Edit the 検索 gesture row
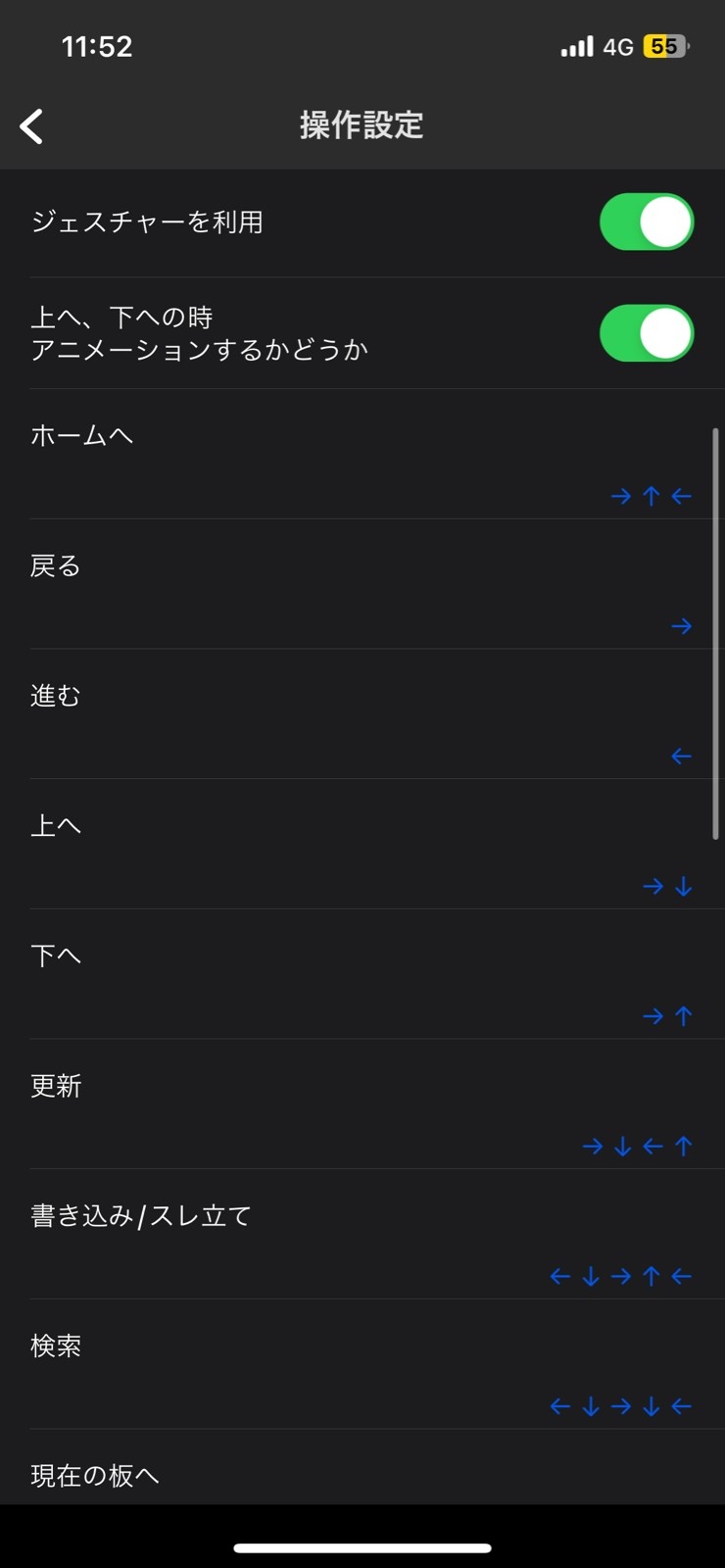 tap(362, 1364)
